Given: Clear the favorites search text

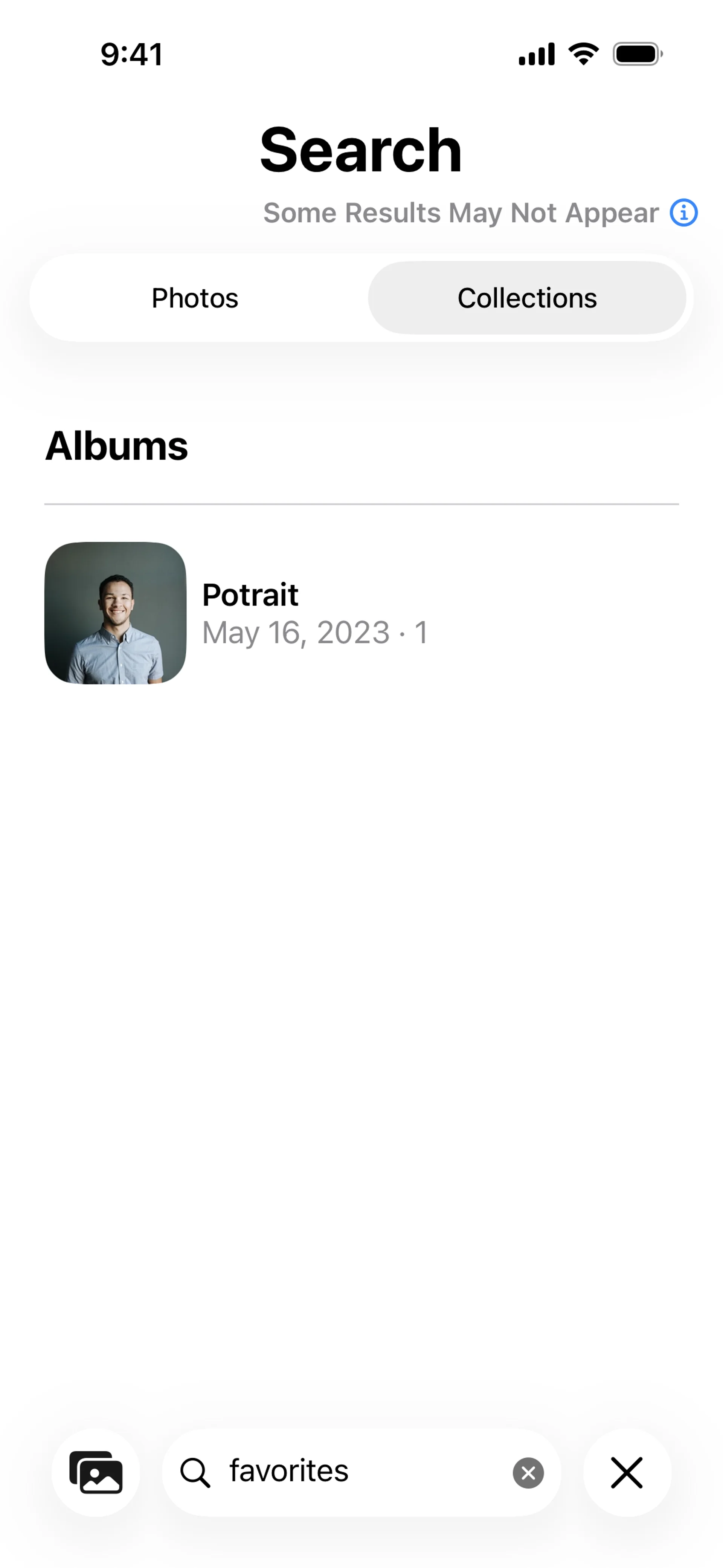Looking at the screenshot, I should click(x=528, y=1473).
